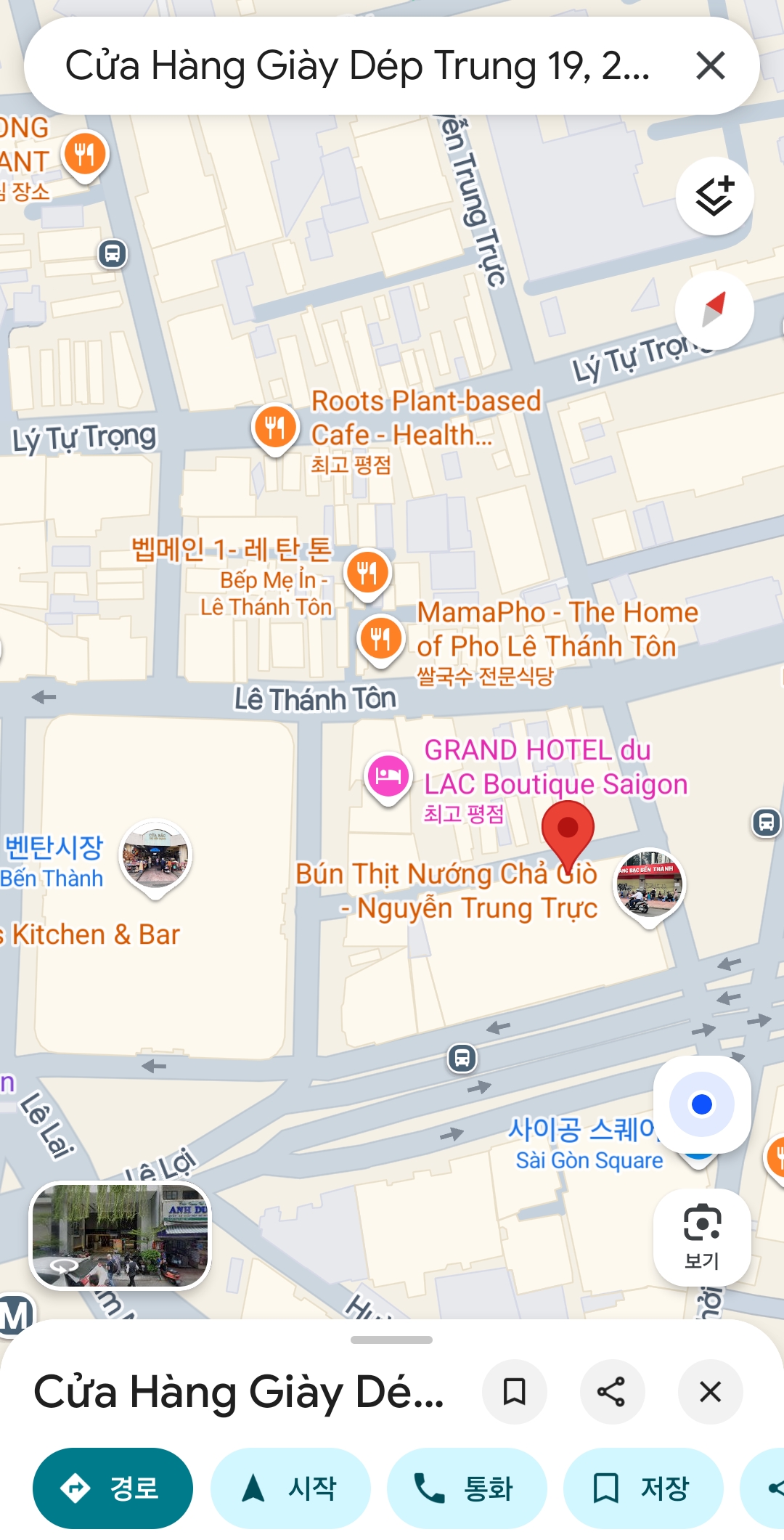The width and height of the screenshot is (784, 1540).
Task: Close the place details sheet
Action: click(710, 1392)
